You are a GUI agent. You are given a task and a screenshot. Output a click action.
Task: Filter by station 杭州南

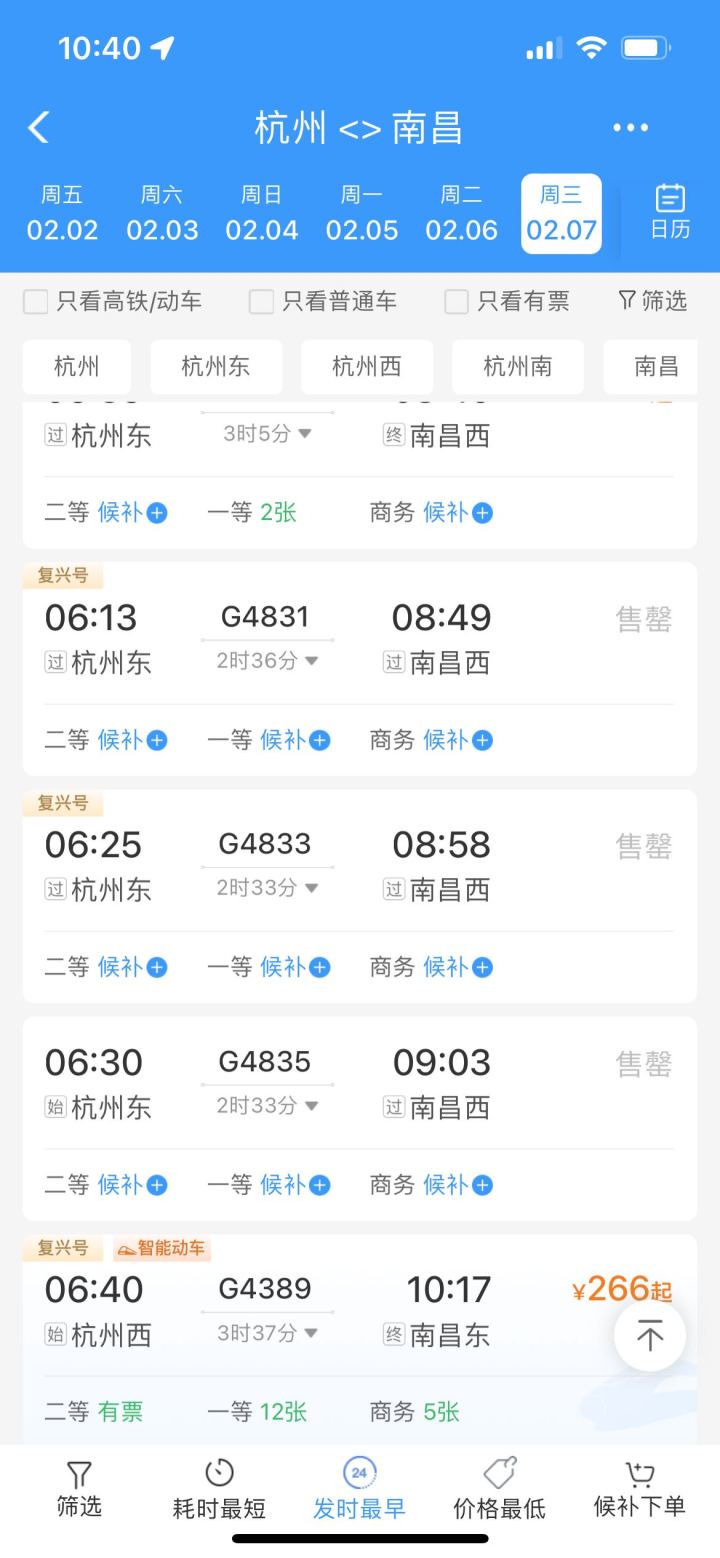click(x=518, y=366)
